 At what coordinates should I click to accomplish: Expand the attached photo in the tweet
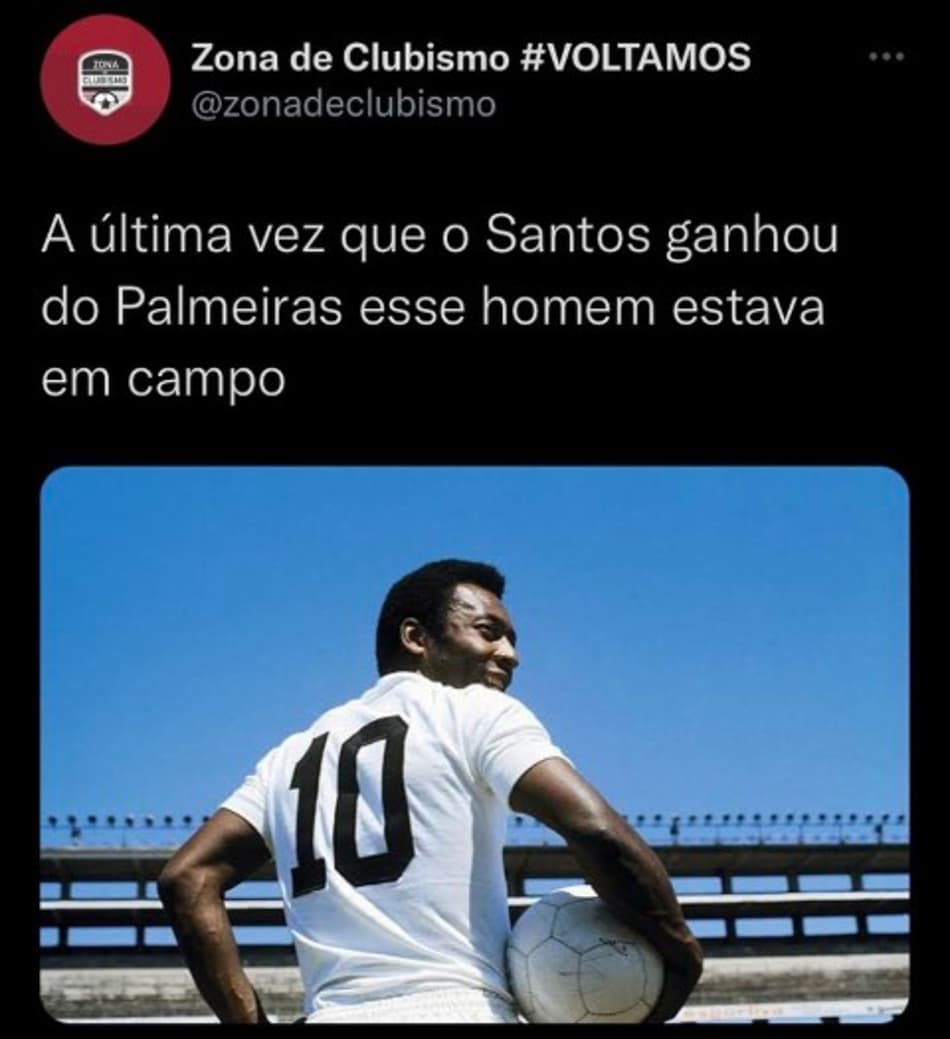point(474,744)
